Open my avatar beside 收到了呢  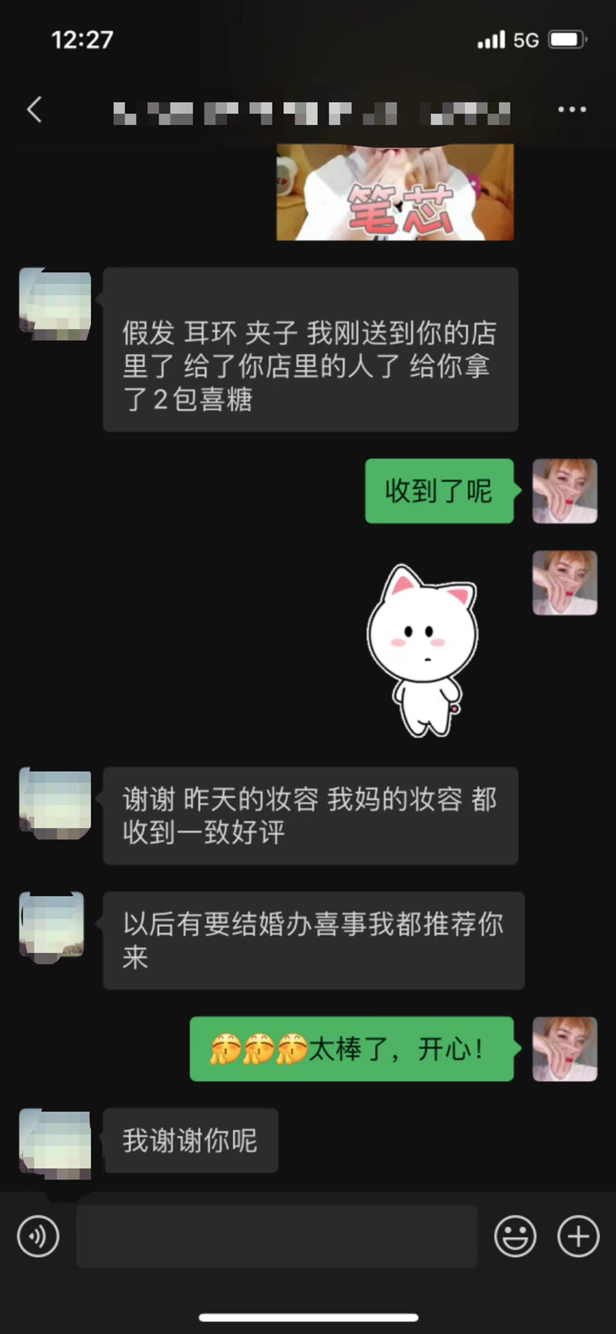tap(564, 491)
